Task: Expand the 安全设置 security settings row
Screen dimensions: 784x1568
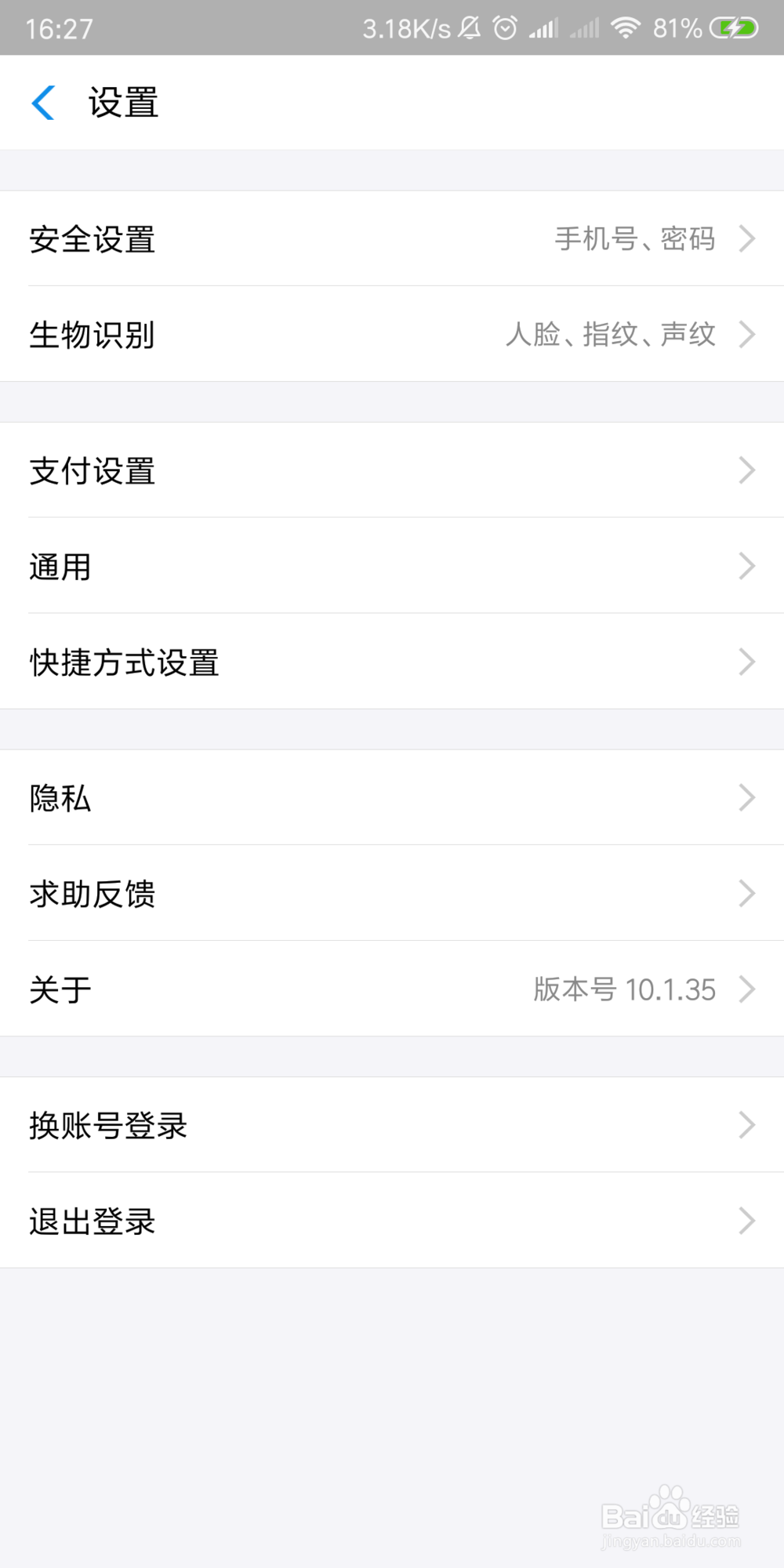Action: 392,241
